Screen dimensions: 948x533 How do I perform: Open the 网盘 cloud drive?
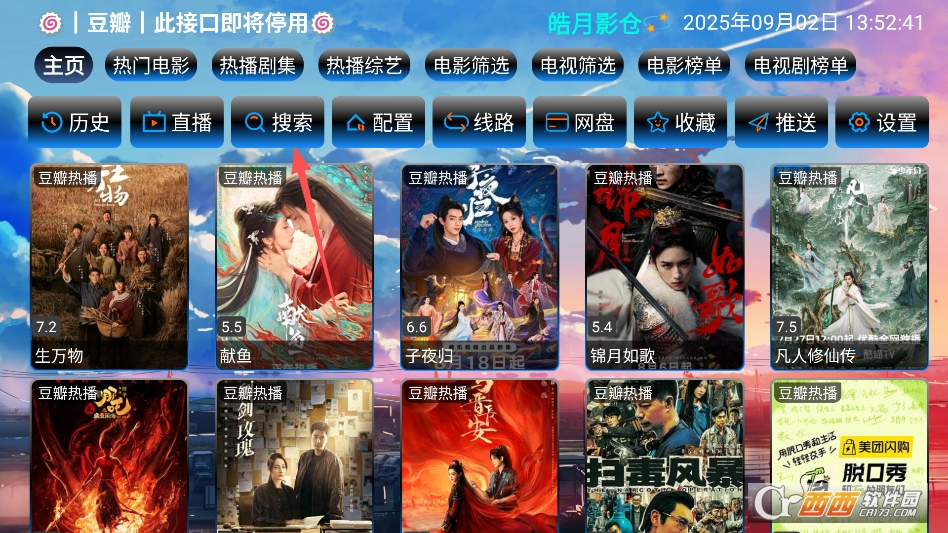click(580, 122)
